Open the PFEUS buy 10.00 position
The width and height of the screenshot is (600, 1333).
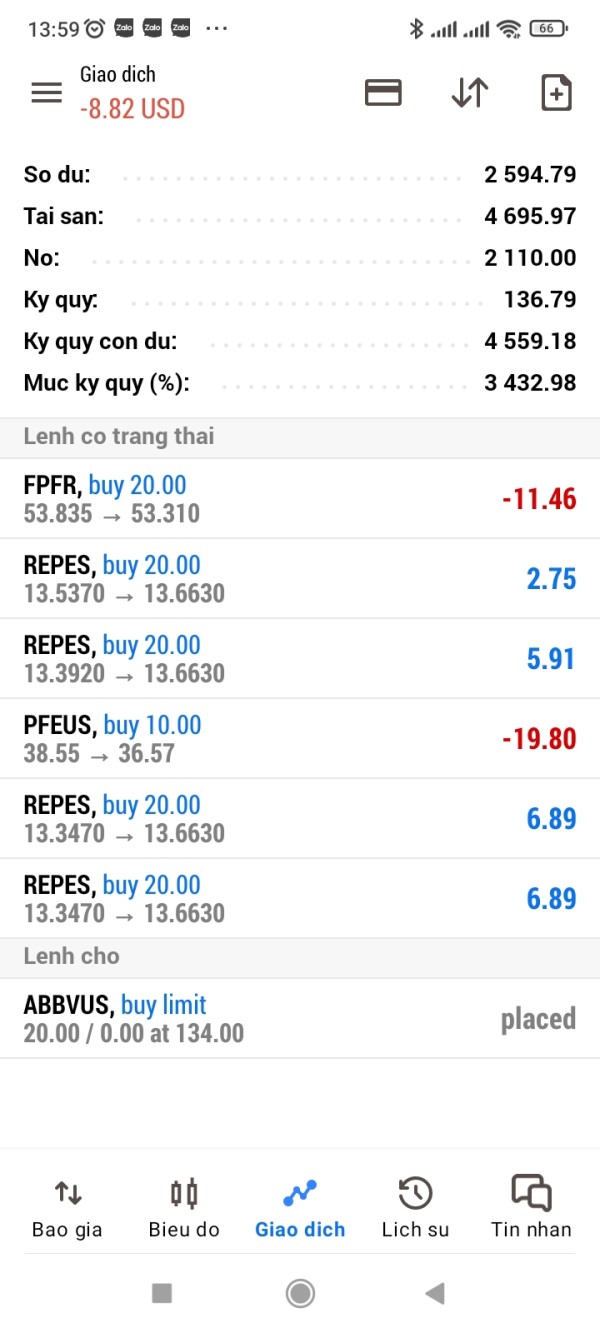click(300, 739)
